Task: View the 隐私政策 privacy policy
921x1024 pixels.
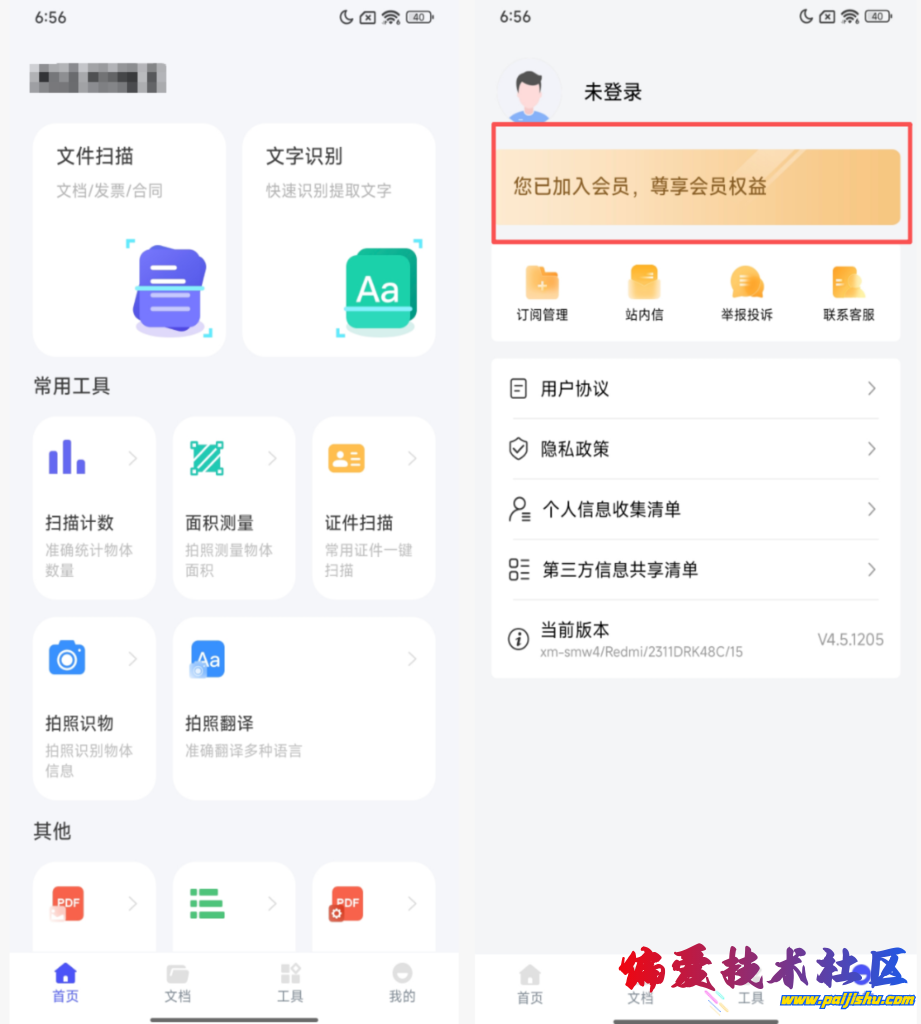Action: tap(695, 449)
